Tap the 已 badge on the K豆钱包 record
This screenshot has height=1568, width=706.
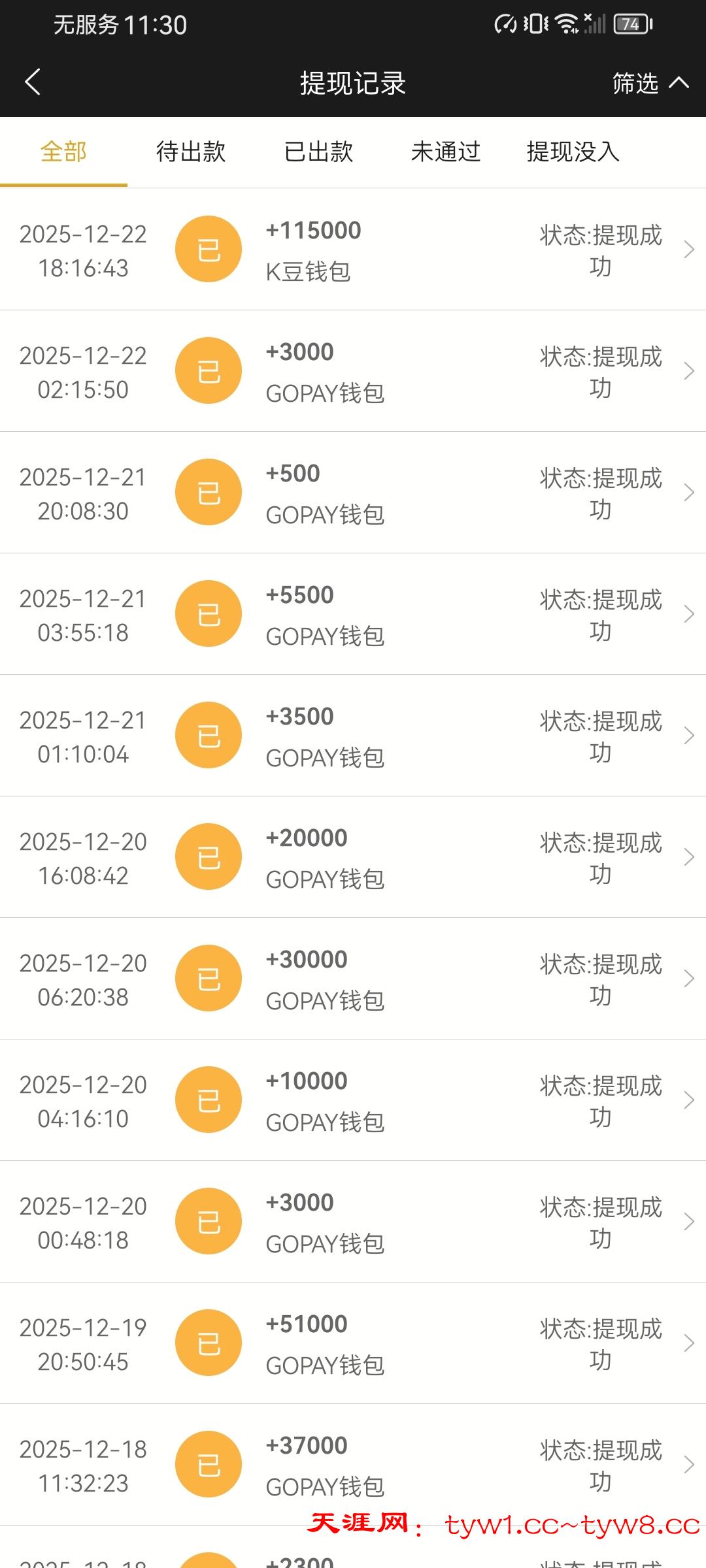208,248
